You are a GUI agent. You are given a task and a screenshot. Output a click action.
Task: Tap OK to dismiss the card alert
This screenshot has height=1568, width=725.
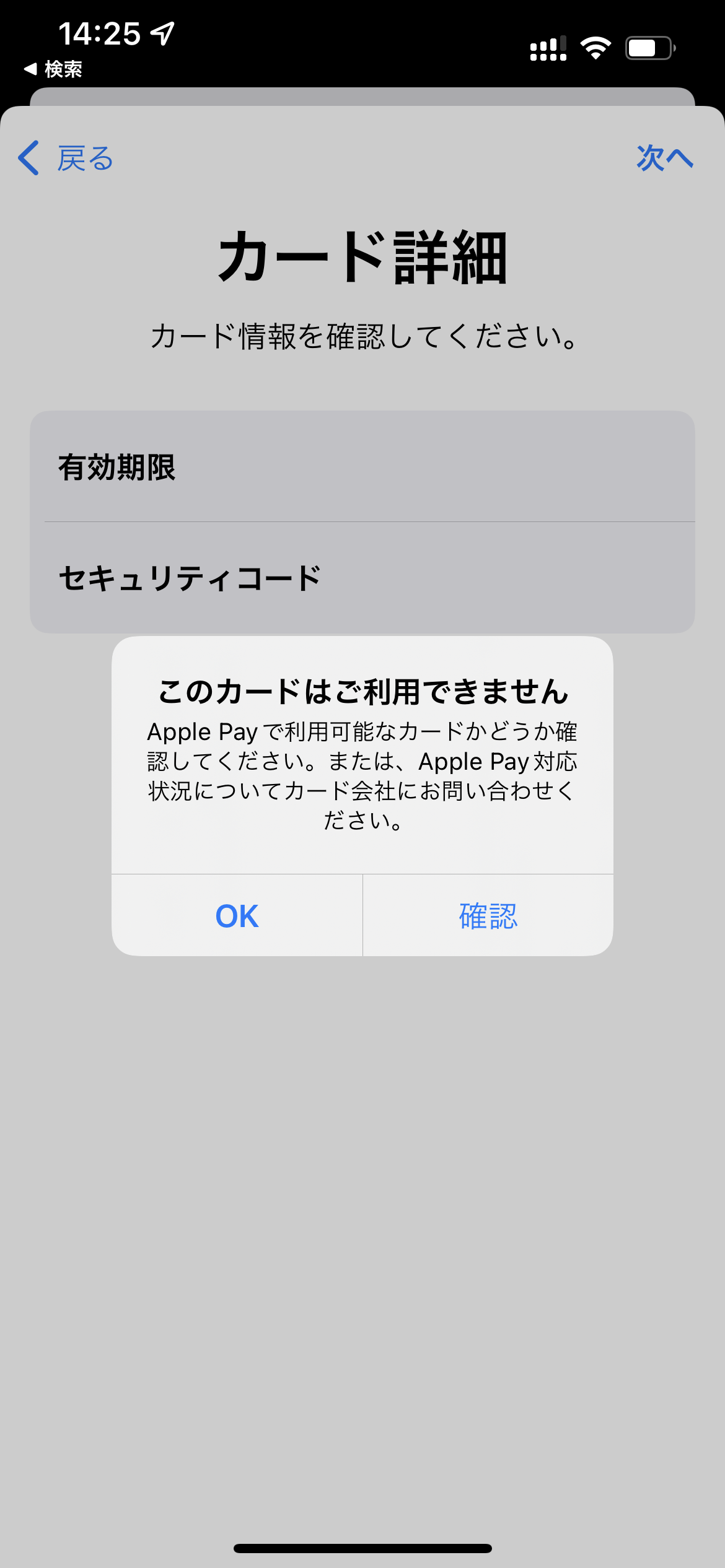(x=237, y=915)
